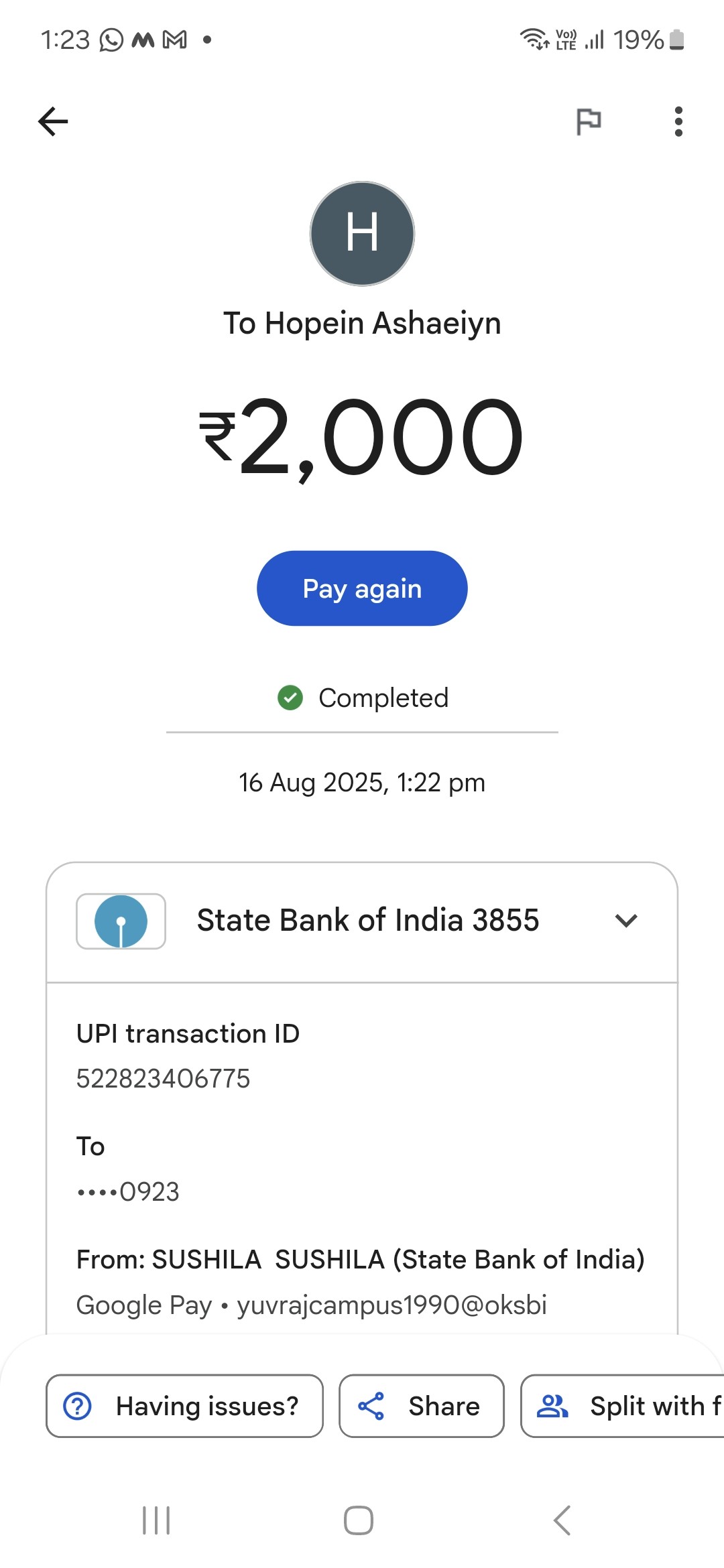The image size is (724, 1568).
Task: Open the three-dot overflow menu
Action: click(x=678, y=121)
